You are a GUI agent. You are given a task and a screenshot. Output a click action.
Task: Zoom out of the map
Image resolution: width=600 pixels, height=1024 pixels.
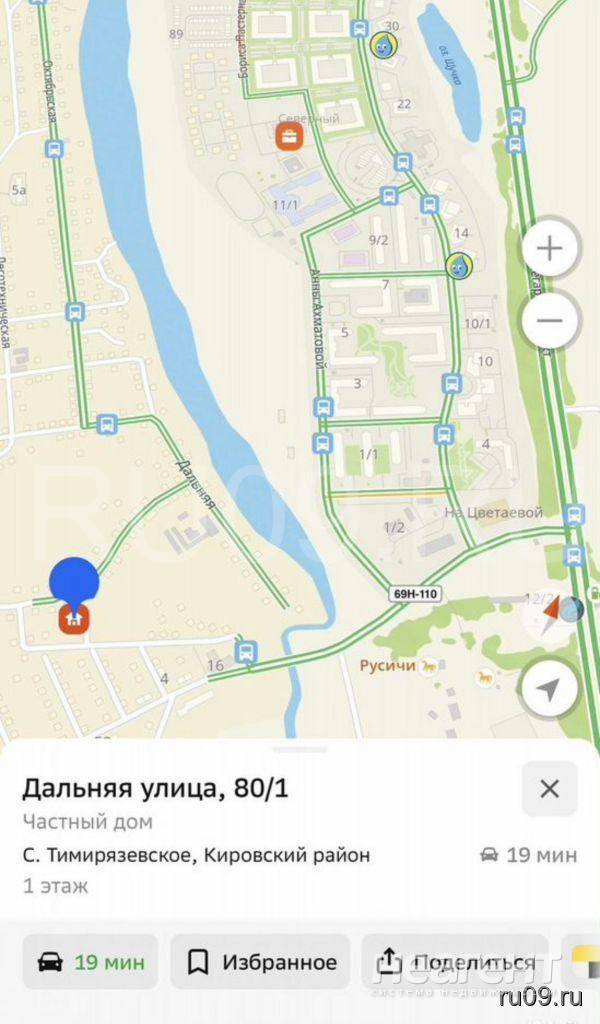click(x=549, y=322)
